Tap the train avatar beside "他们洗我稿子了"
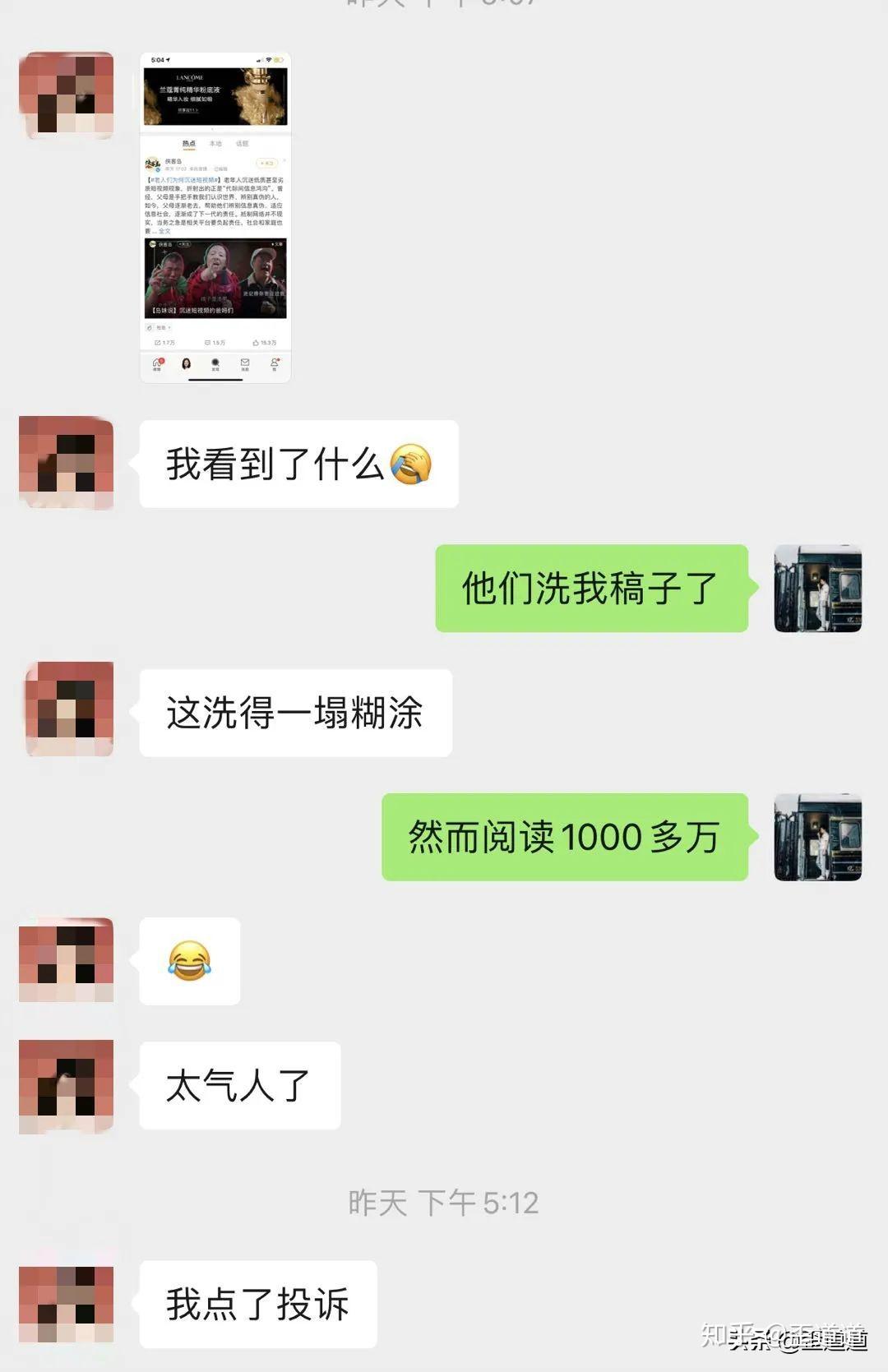This screenshot has height=1372, width=888. tap(817, 588)
